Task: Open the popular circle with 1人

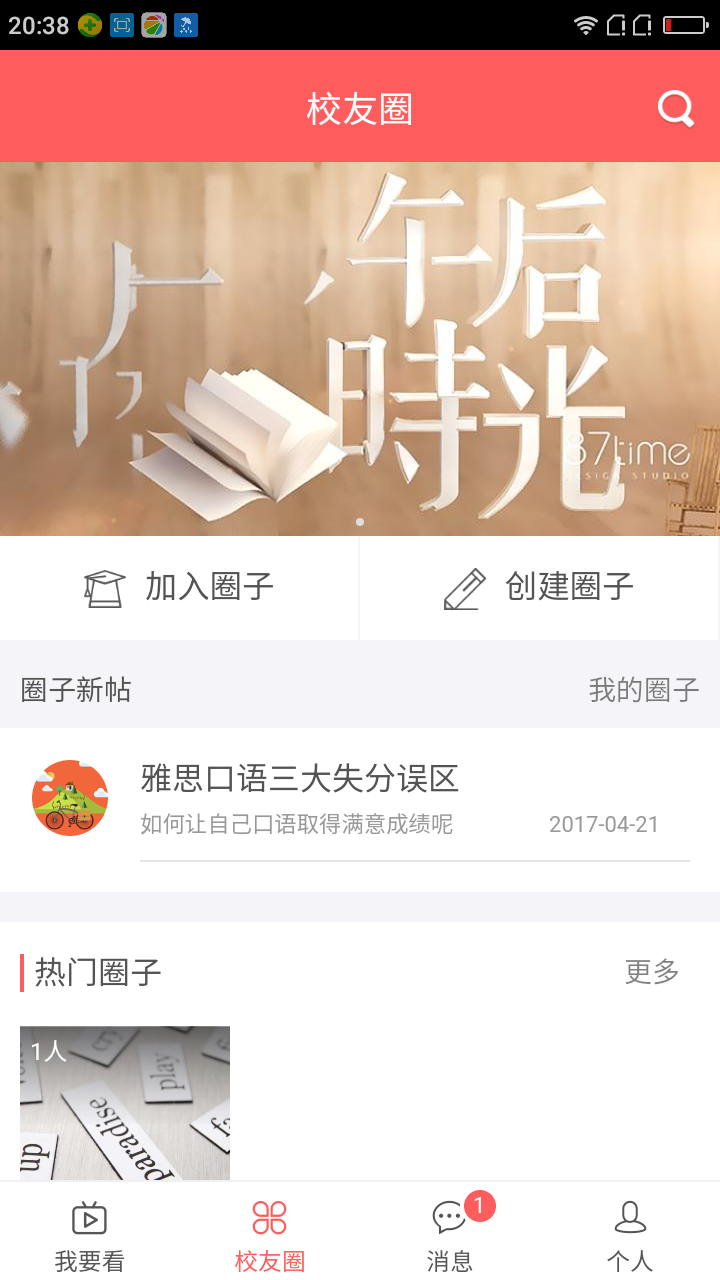Action: pos(125,1102)
